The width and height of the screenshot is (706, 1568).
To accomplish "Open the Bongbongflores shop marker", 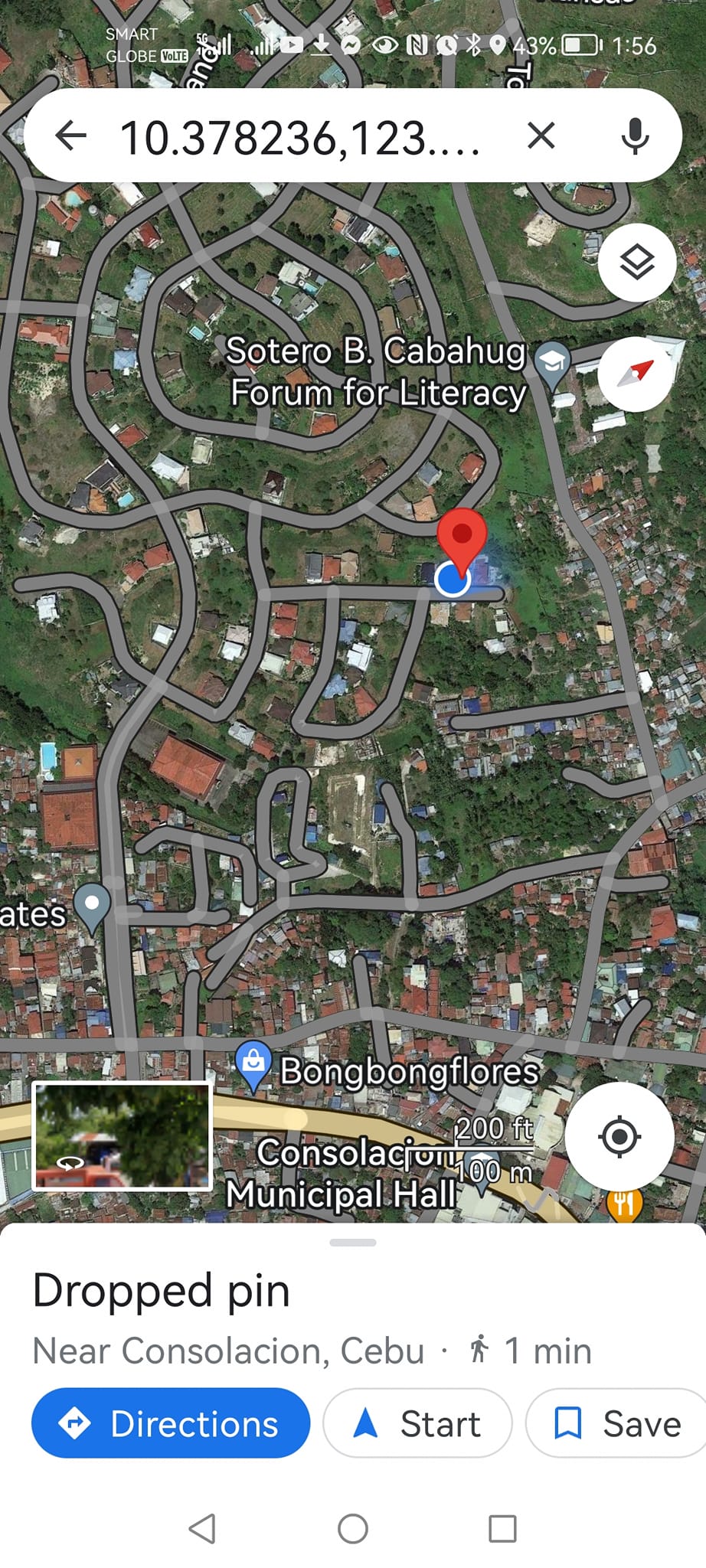I will point(253,1063).
